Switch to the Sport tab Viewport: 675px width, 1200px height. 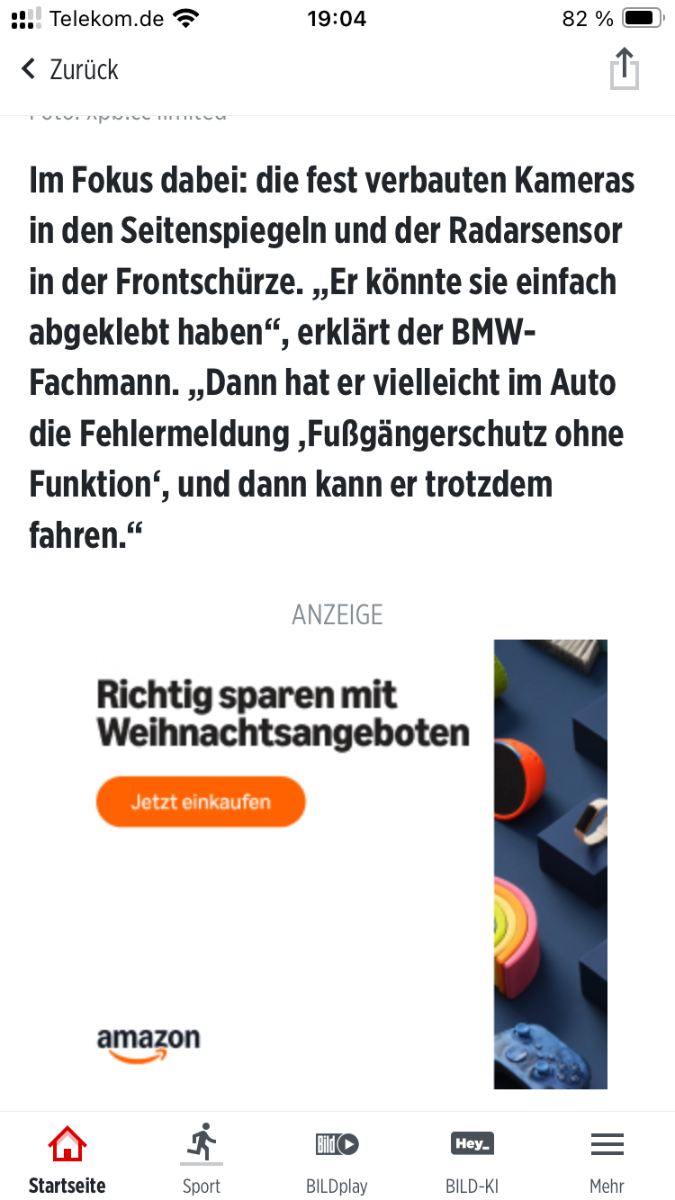click(x=201, y=1158)
